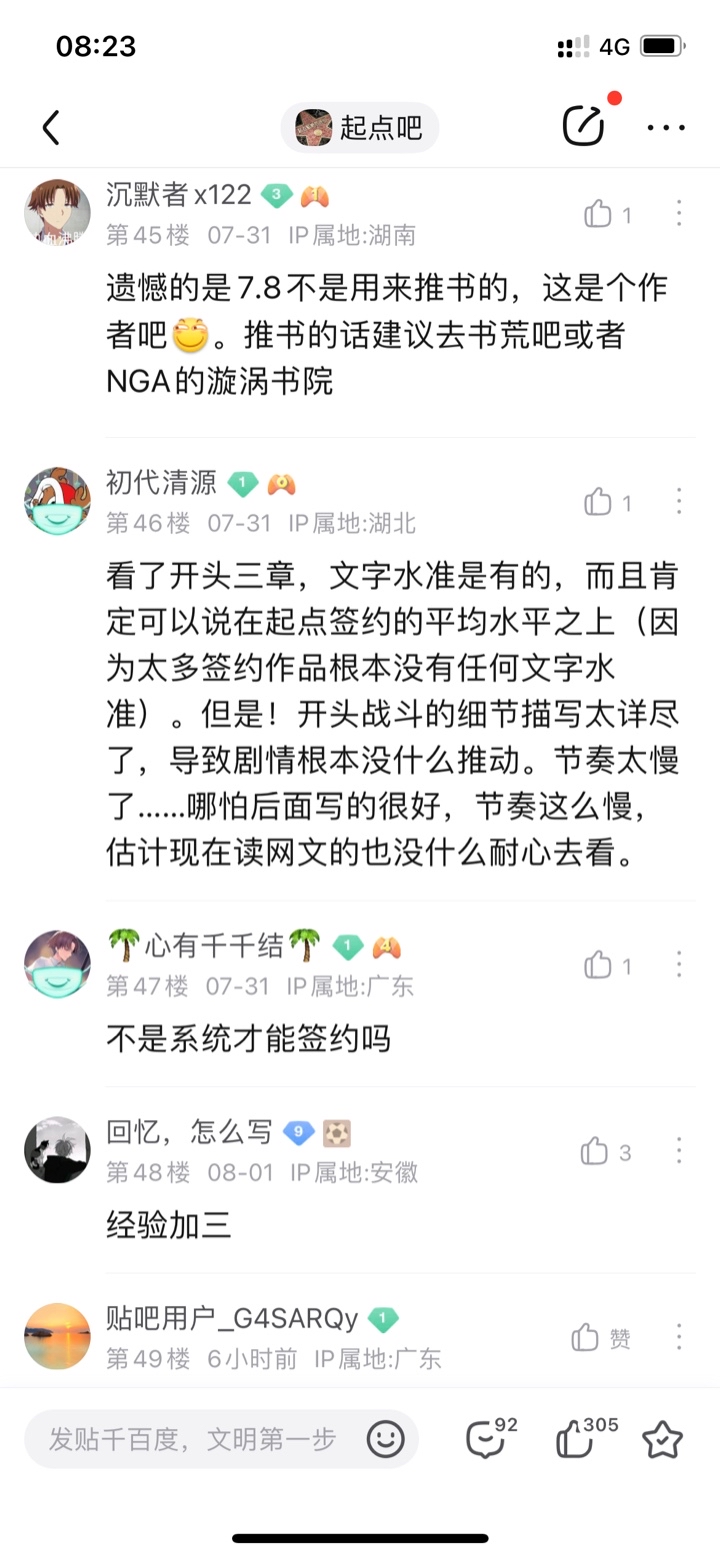The width and height of the screenshot is (720, 1559).
Task: Open the 92 comments icon
Action: coord(486,1440)
